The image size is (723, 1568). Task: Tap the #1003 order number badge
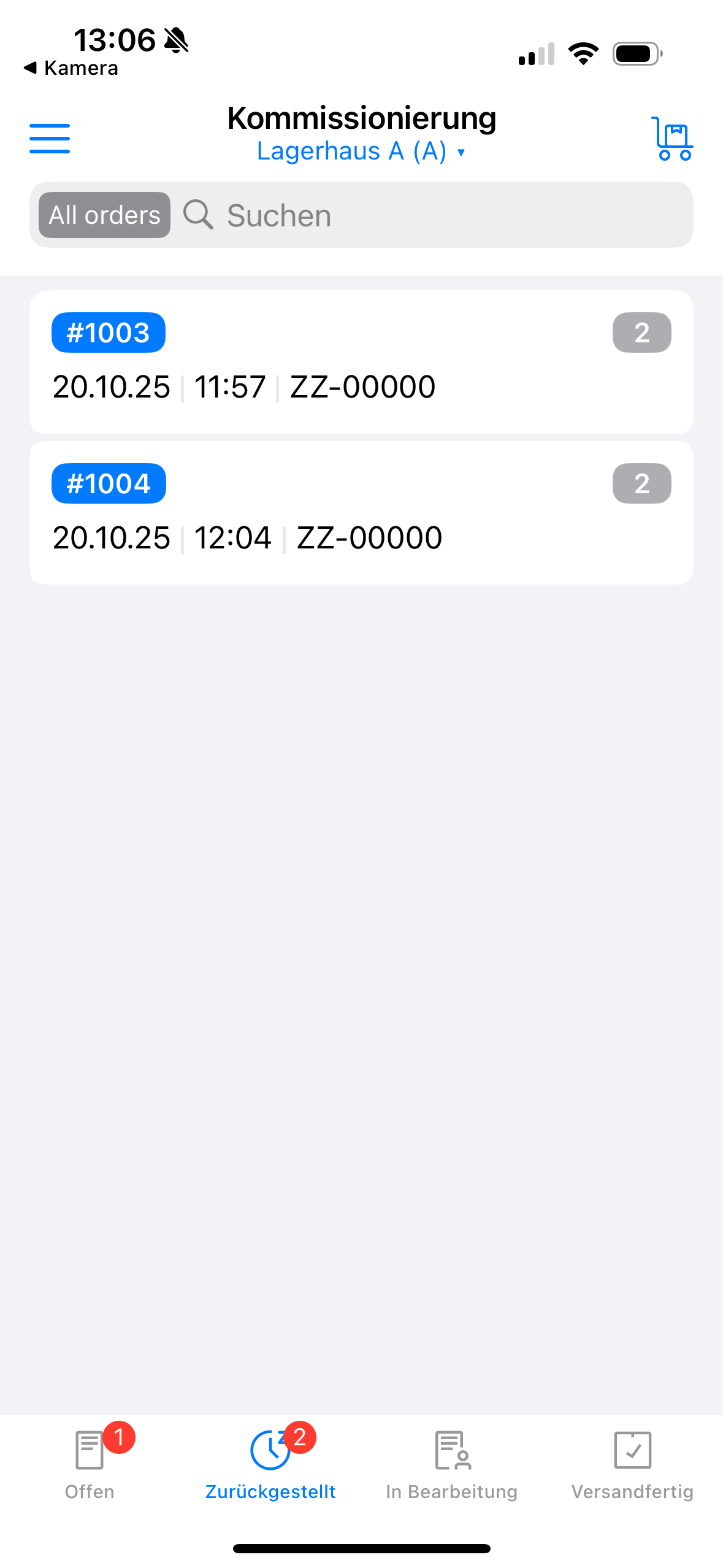coord(109,332)
